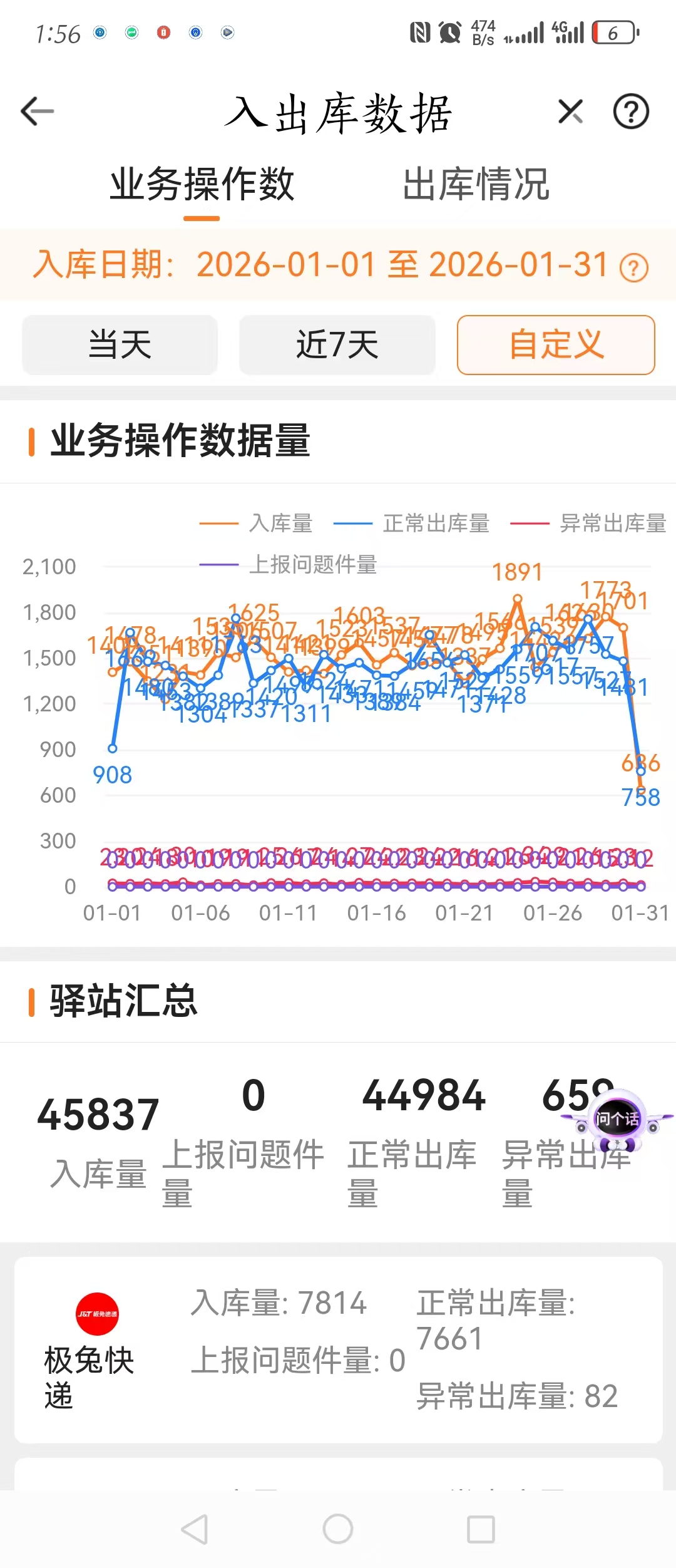
Task: Close the 入出库数据 page
Action: (x=570, y=112)
